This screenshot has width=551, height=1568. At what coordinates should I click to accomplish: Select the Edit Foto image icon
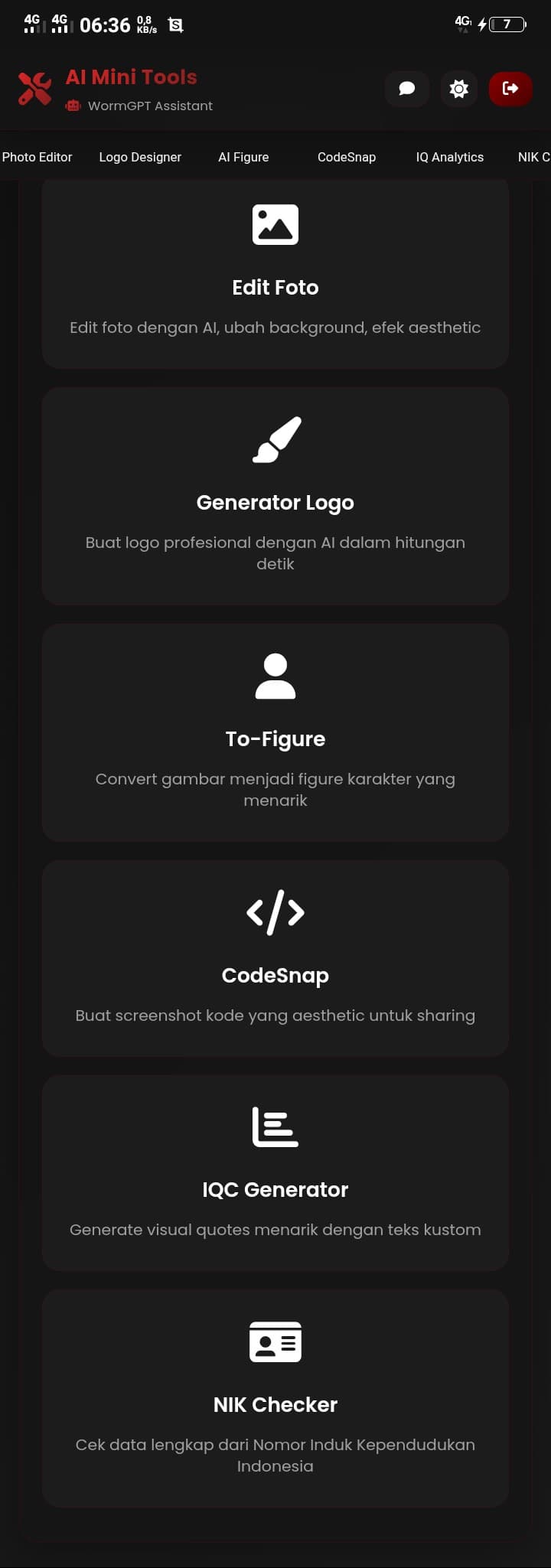(x=275, y=224)
